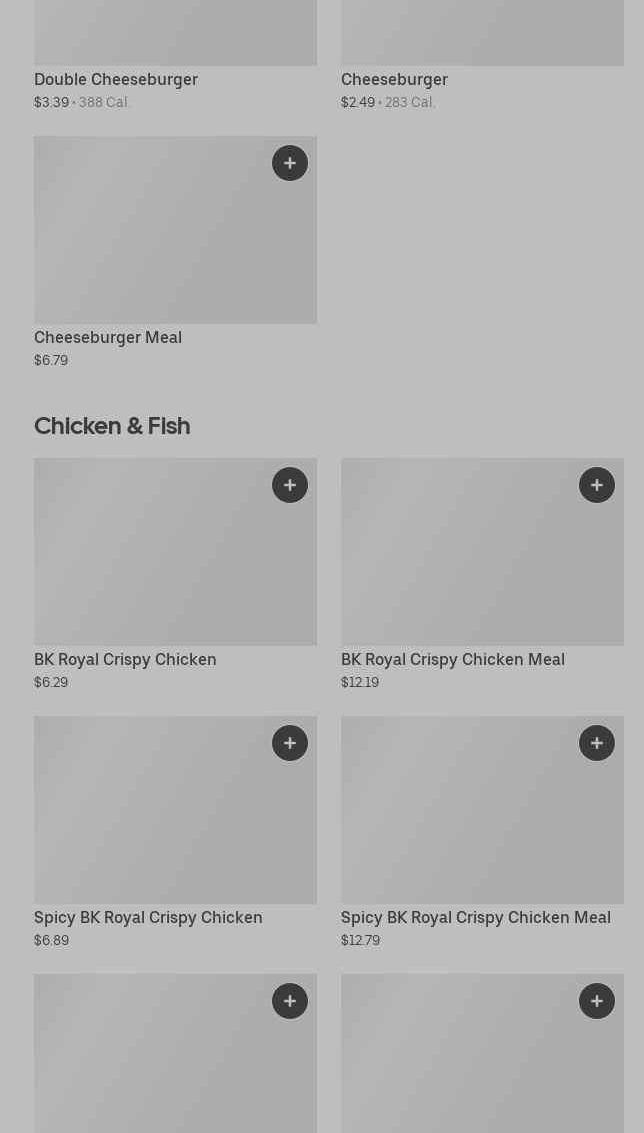View BK Royal Crispy Chicken Meal card

[482, 574]
